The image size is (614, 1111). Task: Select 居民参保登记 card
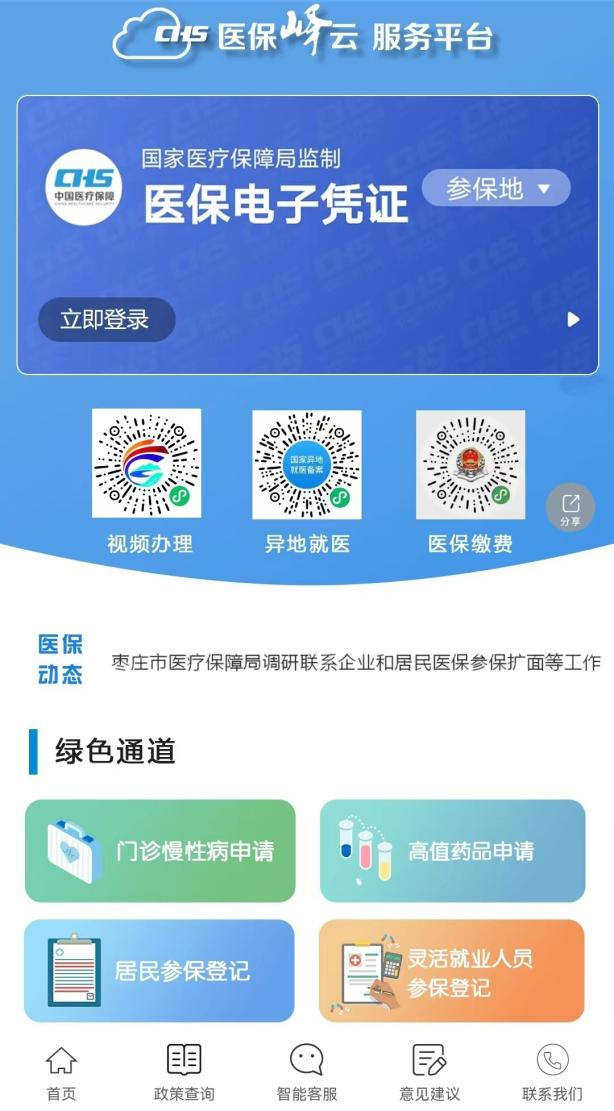[x=160, y=971]
